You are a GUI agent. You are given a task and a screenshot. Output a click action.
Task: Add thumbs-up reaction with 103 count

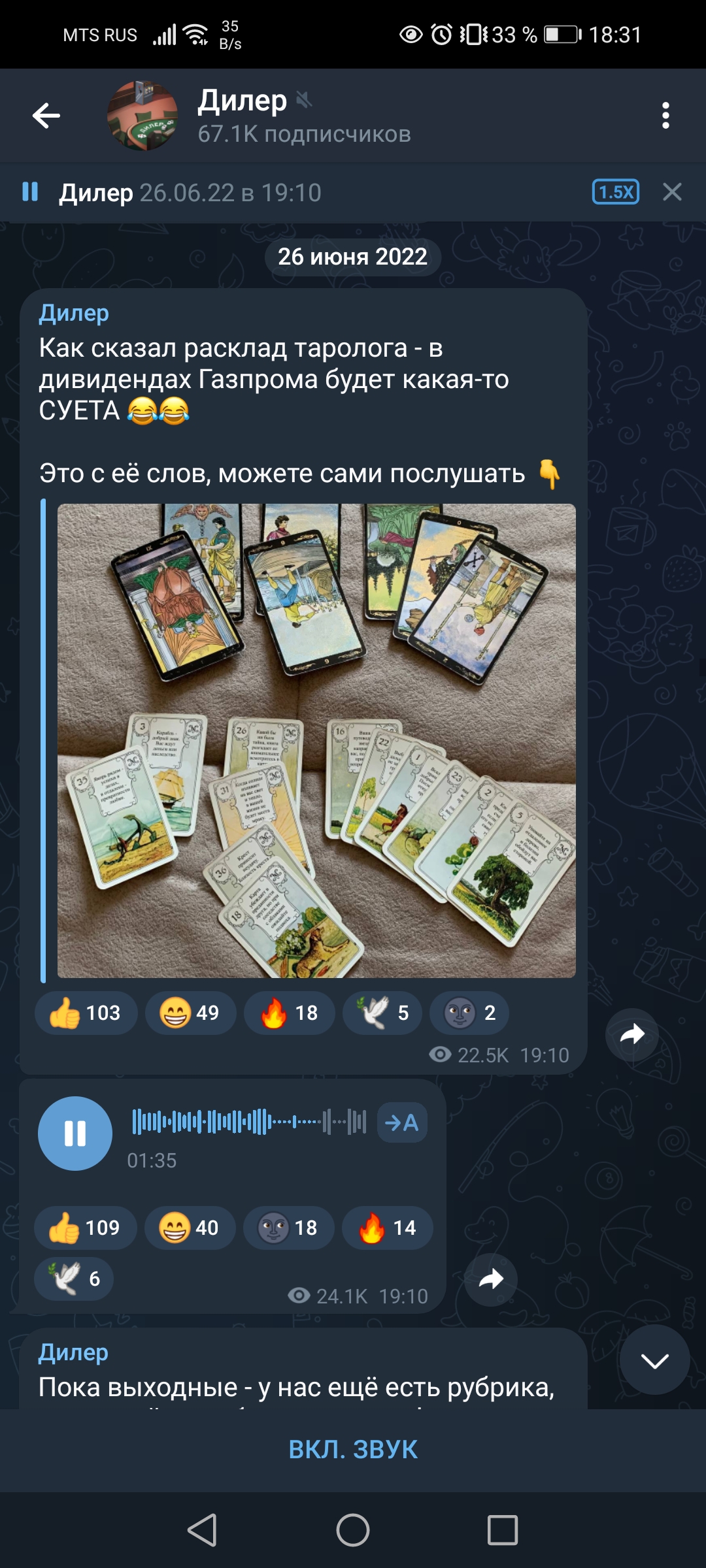[x=86, y=1013]
